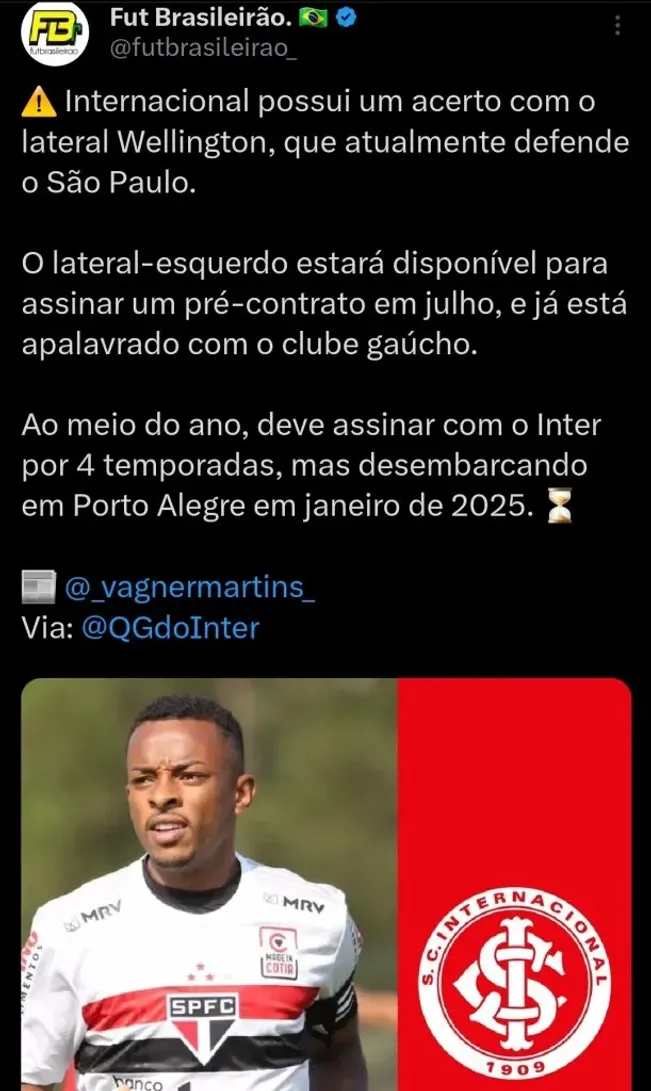The width and height of the screenshot is (651, 1091).
Task: Open the @_vagnermartins_ mention
Action: tap(190, 587)
